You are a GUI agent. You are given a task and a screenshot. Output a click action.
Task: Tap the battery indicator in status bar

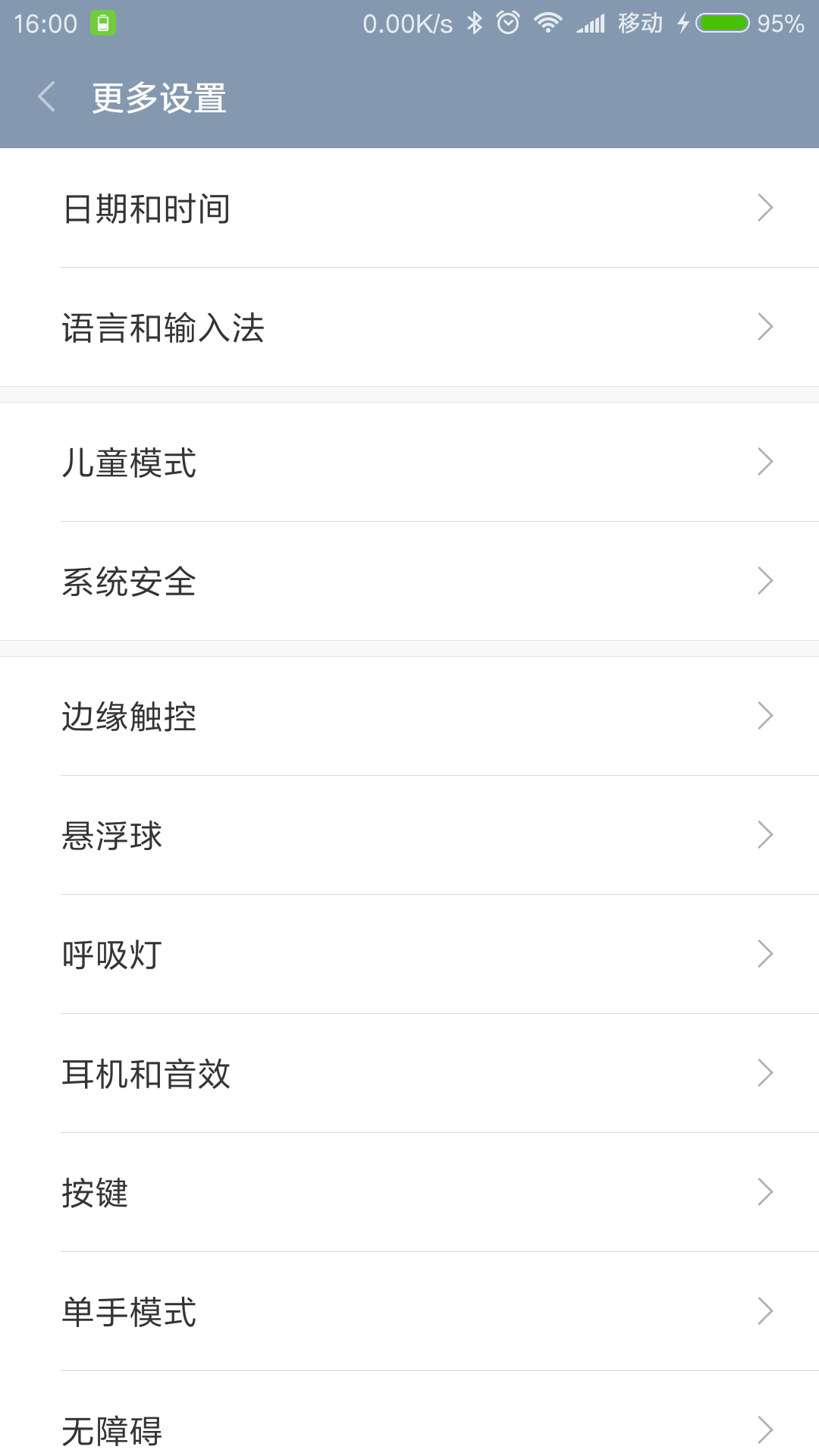click(x=720, y=23)
